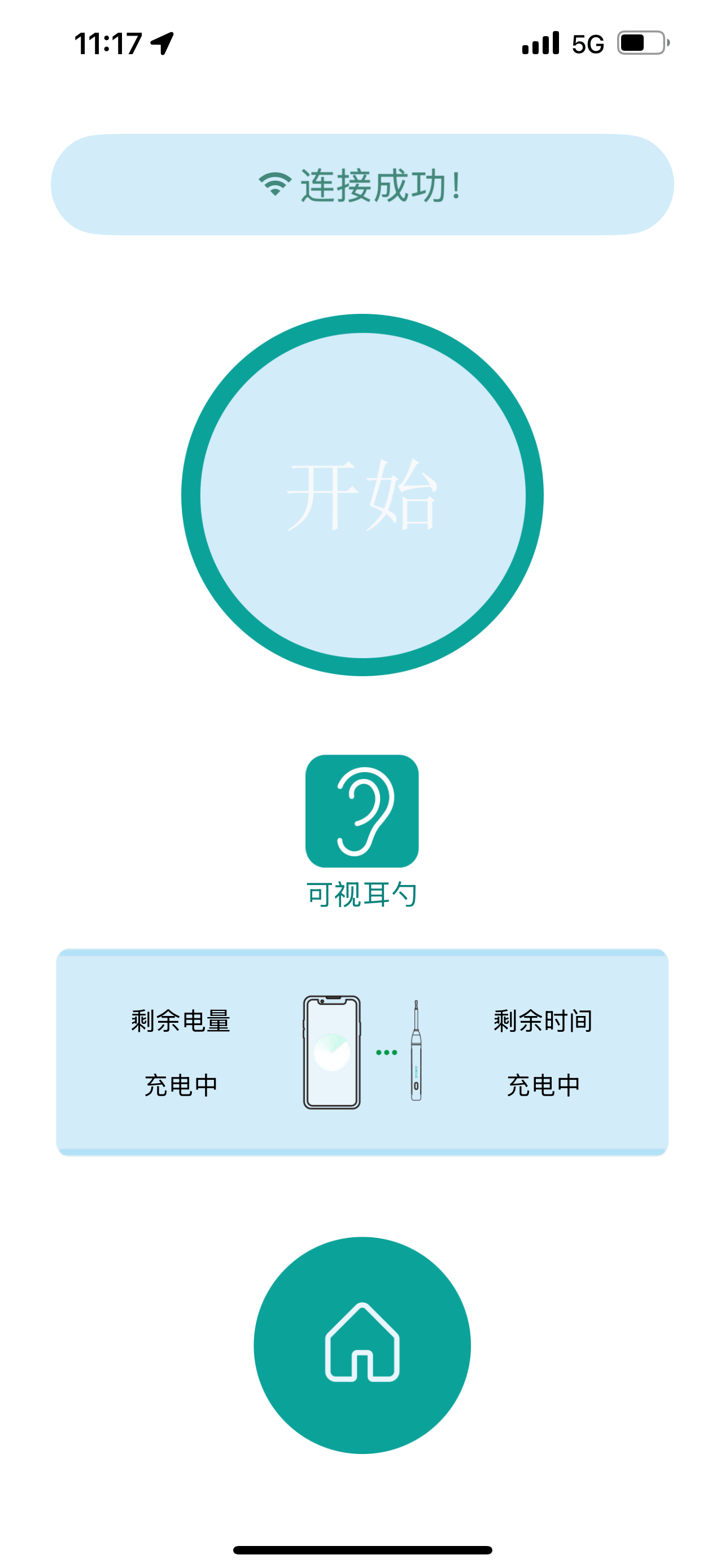Open the 可视耳勺 ear scoop icon
This screenshot has height=1568, width=725.
click(x=362, y=811)
